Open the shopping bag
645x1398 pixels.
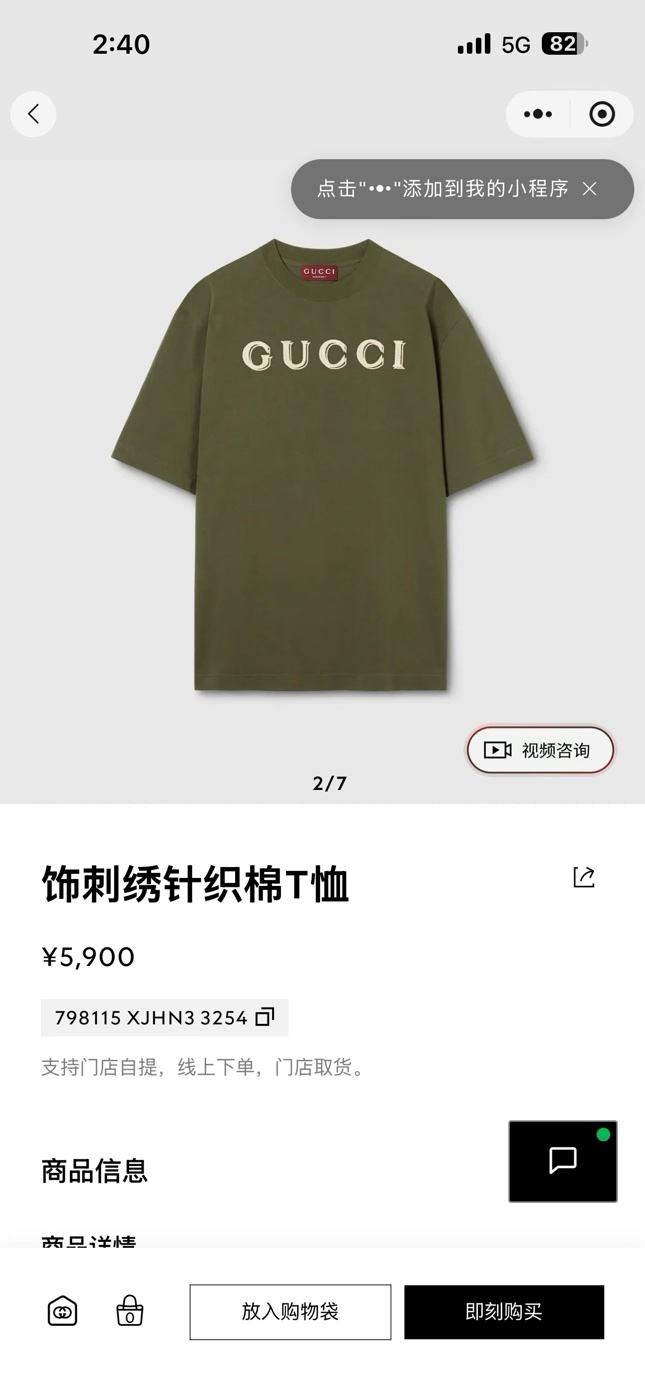click(130, 1311)
